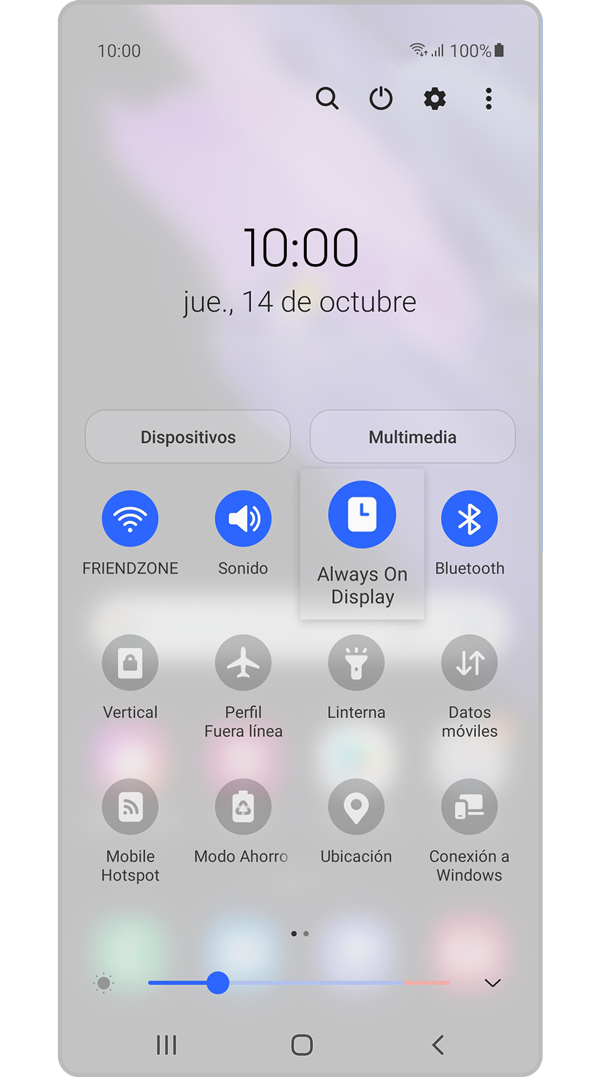The height and width of the screenshot is (1077, 600).
Task: Expand the brightness options chevron
Action: click(492, 984)
